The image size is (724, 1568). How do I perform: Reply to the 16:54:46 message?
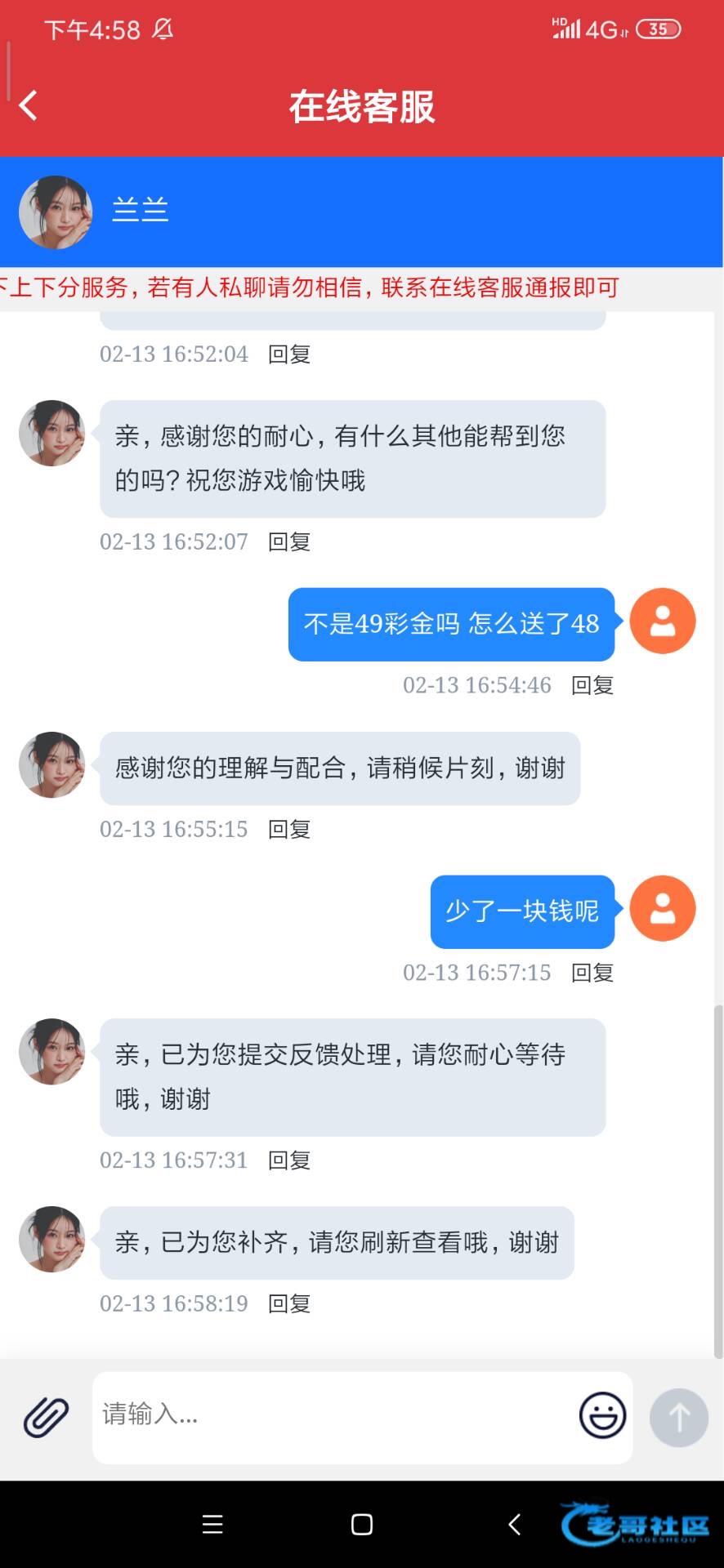[x=592, y=685]
